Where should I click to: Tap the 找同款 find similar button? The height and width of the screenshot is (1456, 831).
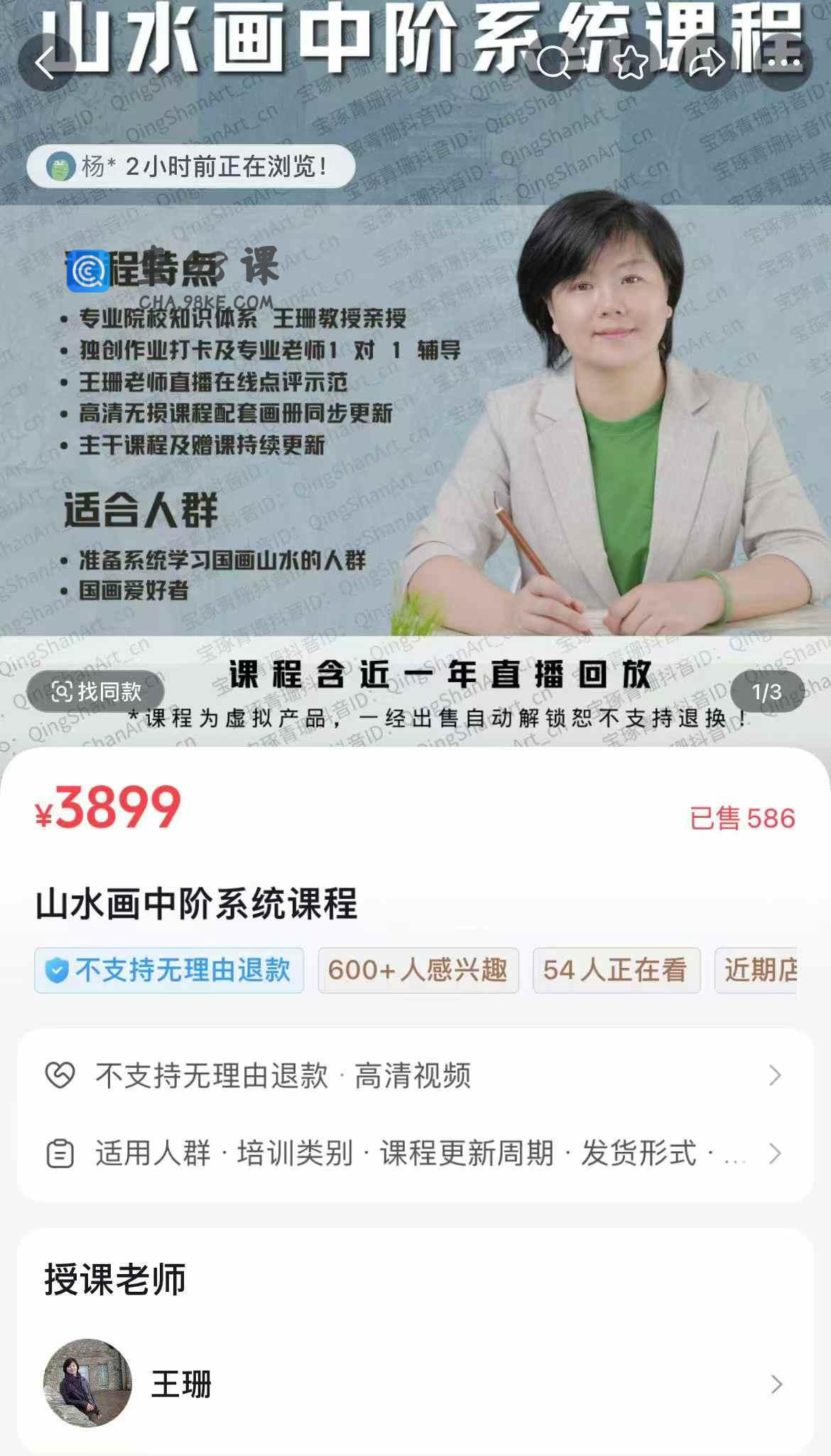click(x=96, y=691)
